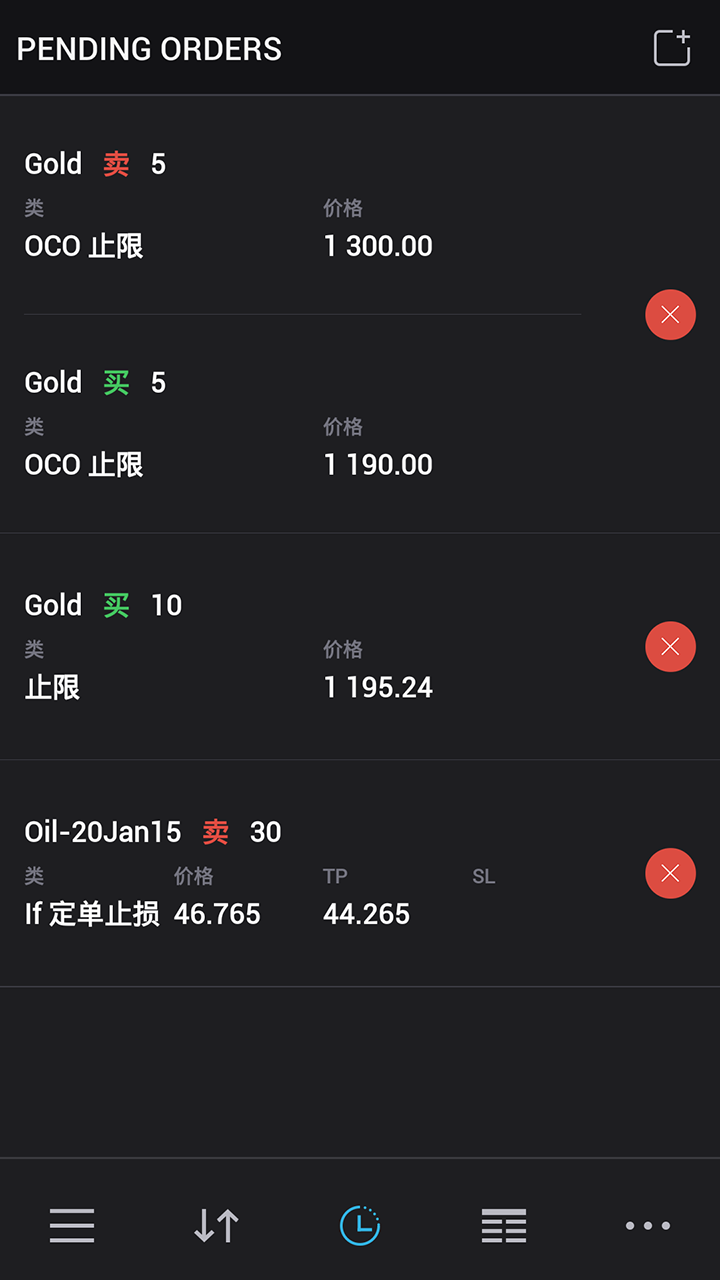720x1280 pixels.
Task: Remove the Oil-20Jan15 sell 30 order
Action: 670,873
